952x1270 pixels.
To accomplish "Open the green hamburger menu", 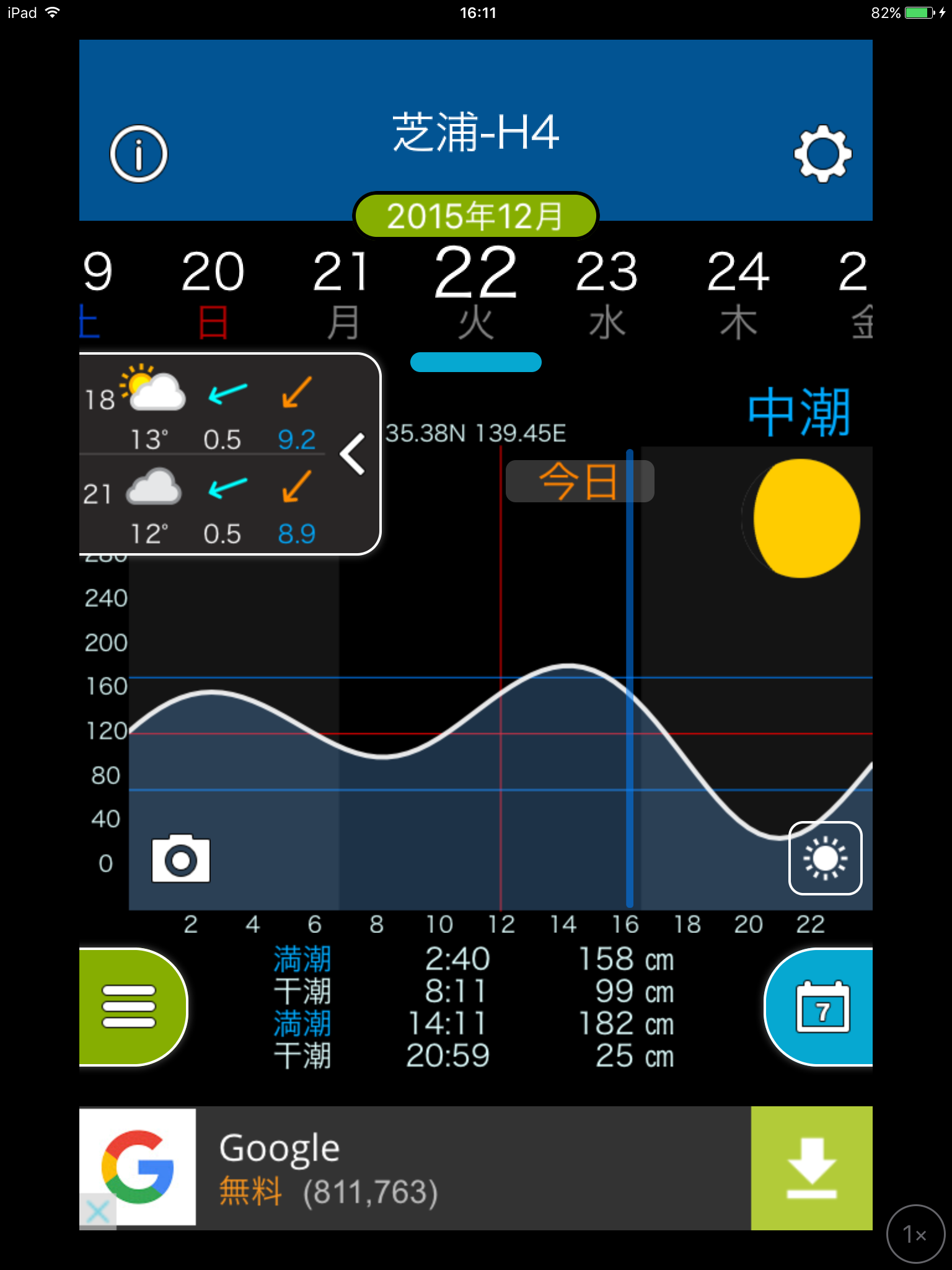I will (130, 1006).
